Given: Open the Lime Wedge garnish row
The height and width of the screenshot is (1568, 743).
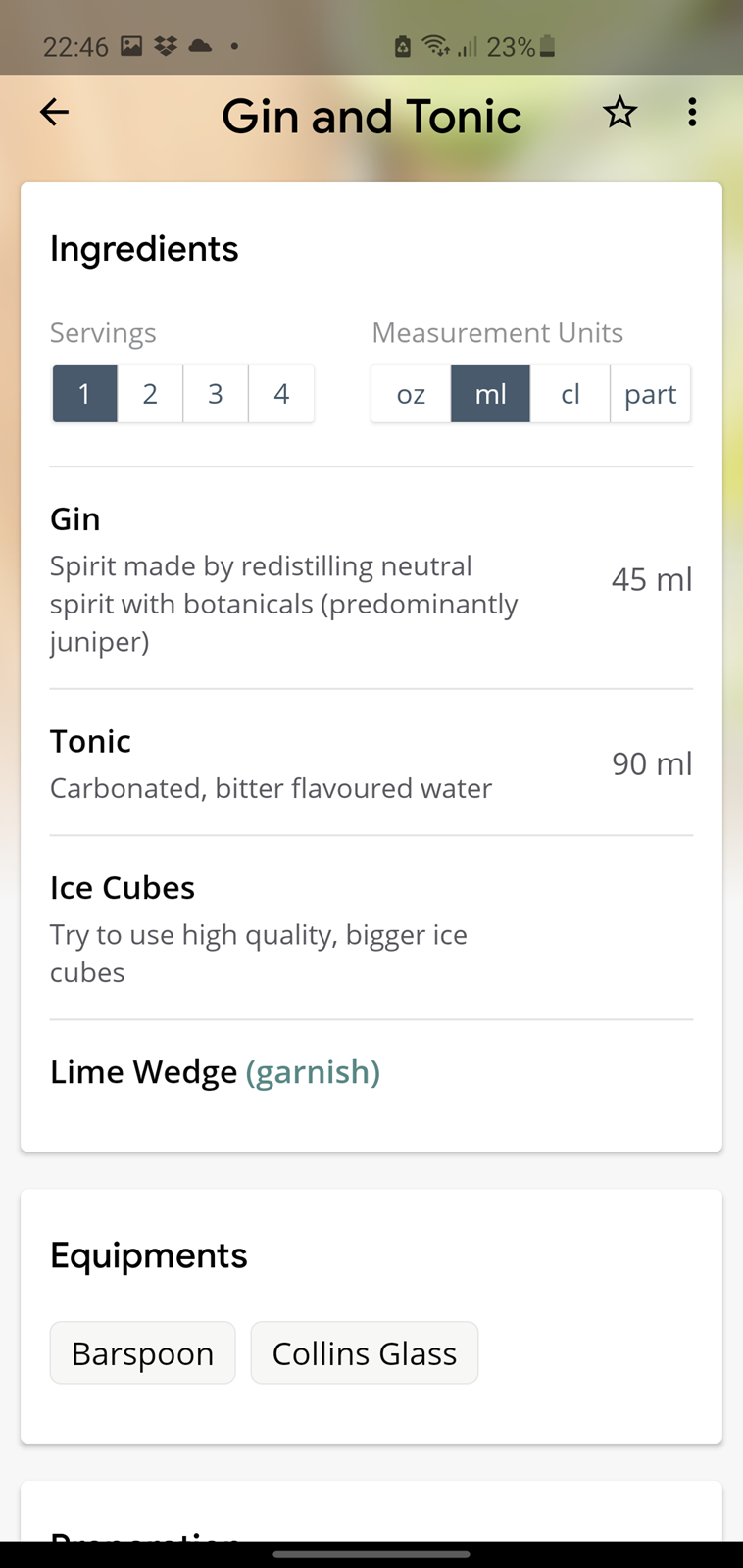Looking at the screenshot, I should 371,1072.
